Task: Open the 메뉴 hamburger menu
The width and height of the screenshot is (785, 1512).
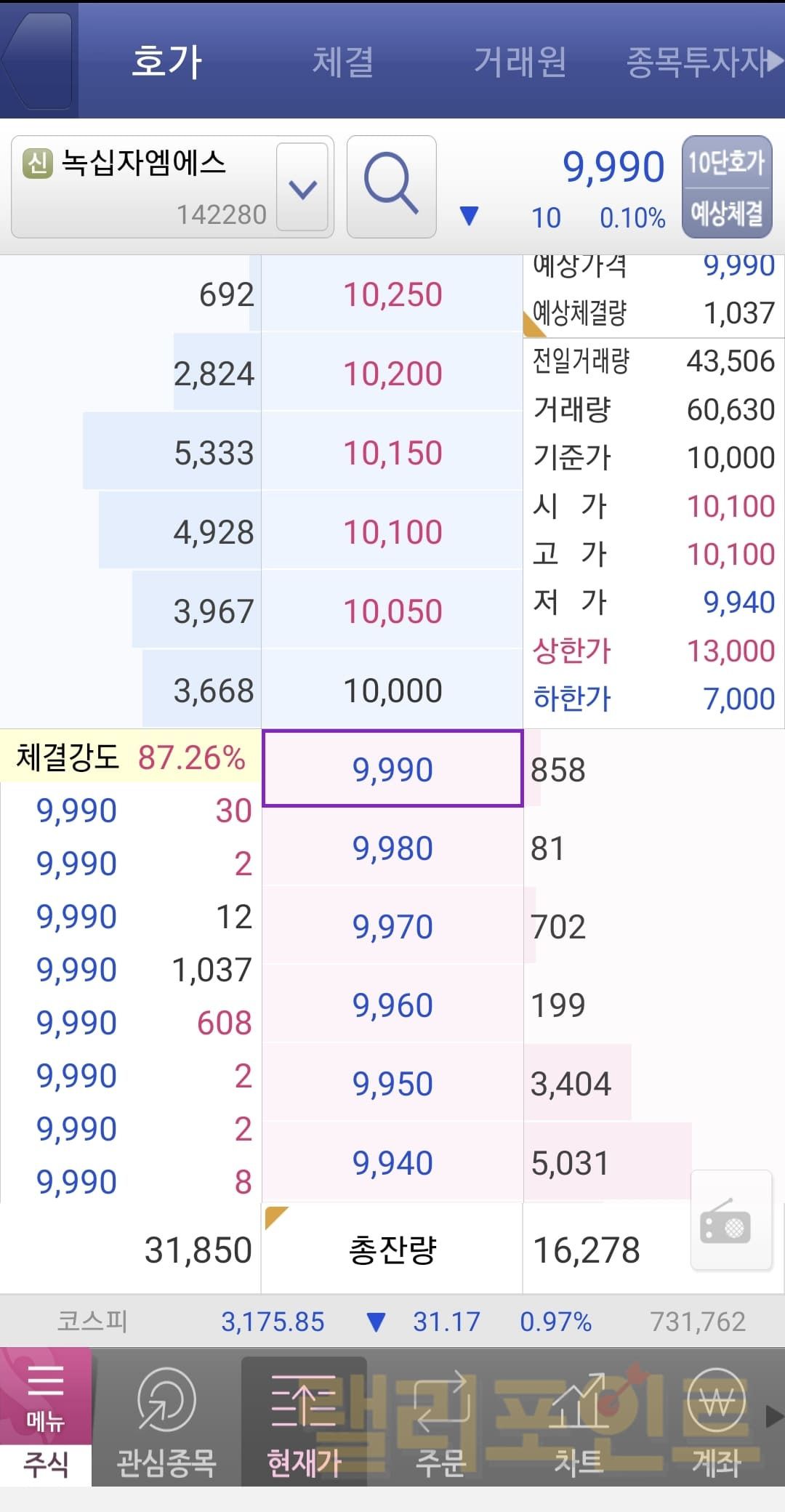Action: click(45, 1396)
